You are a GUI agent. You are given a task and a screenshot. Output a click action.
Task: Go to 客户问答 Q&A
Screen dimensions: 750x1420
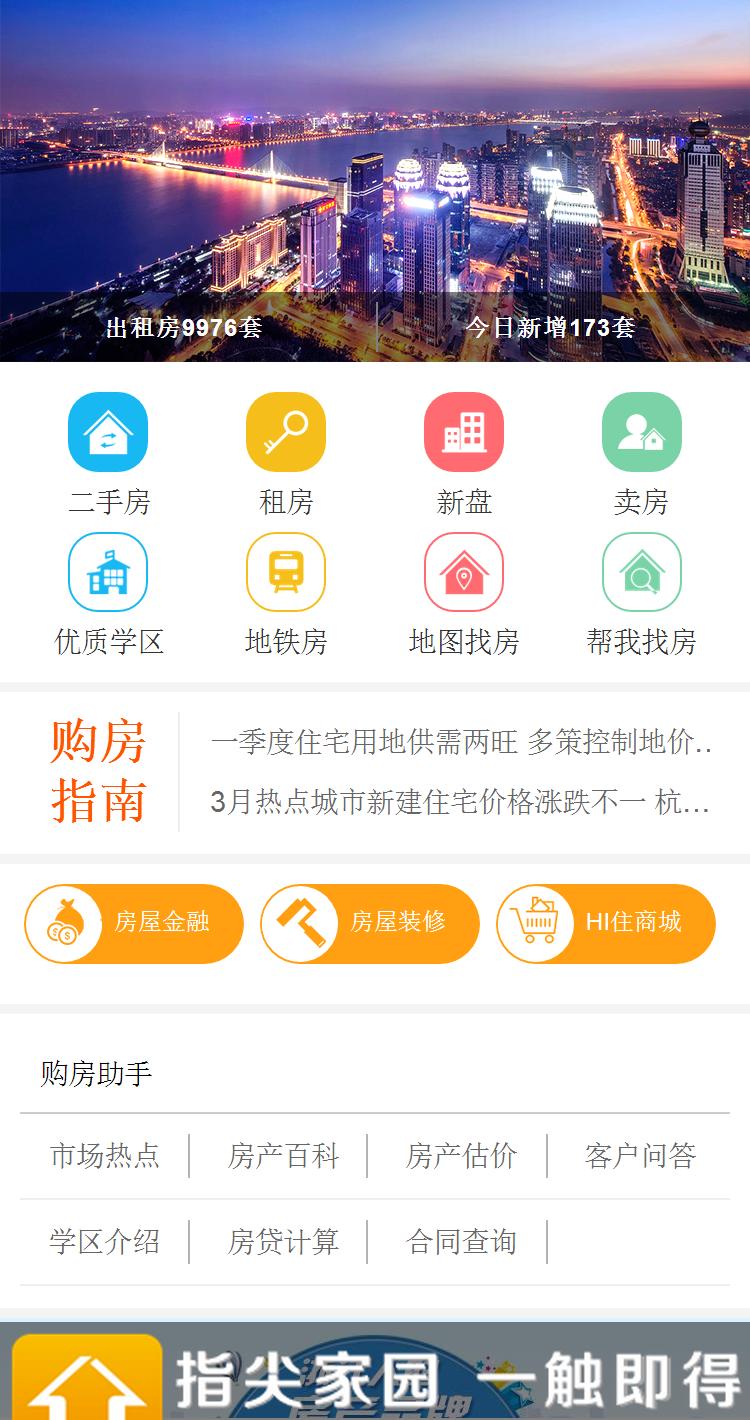pyautogui.click(x=640, y=1156)
